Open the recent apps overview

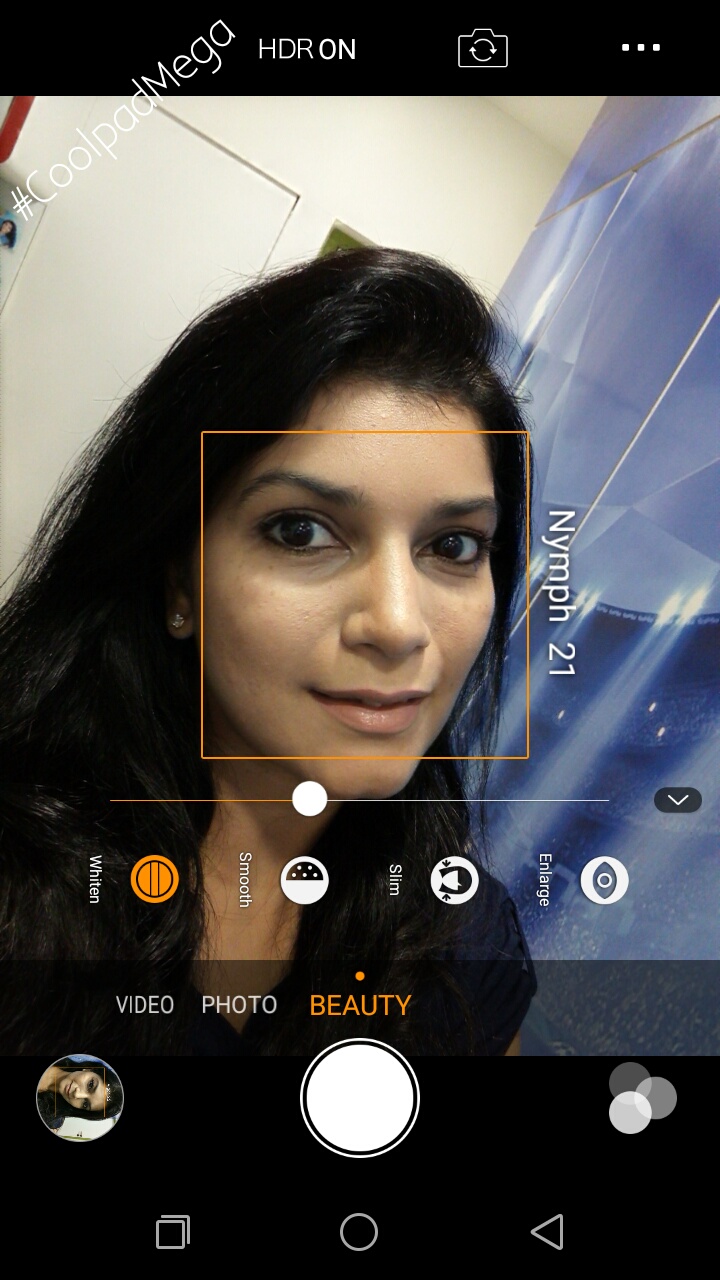click(173, 1232)
